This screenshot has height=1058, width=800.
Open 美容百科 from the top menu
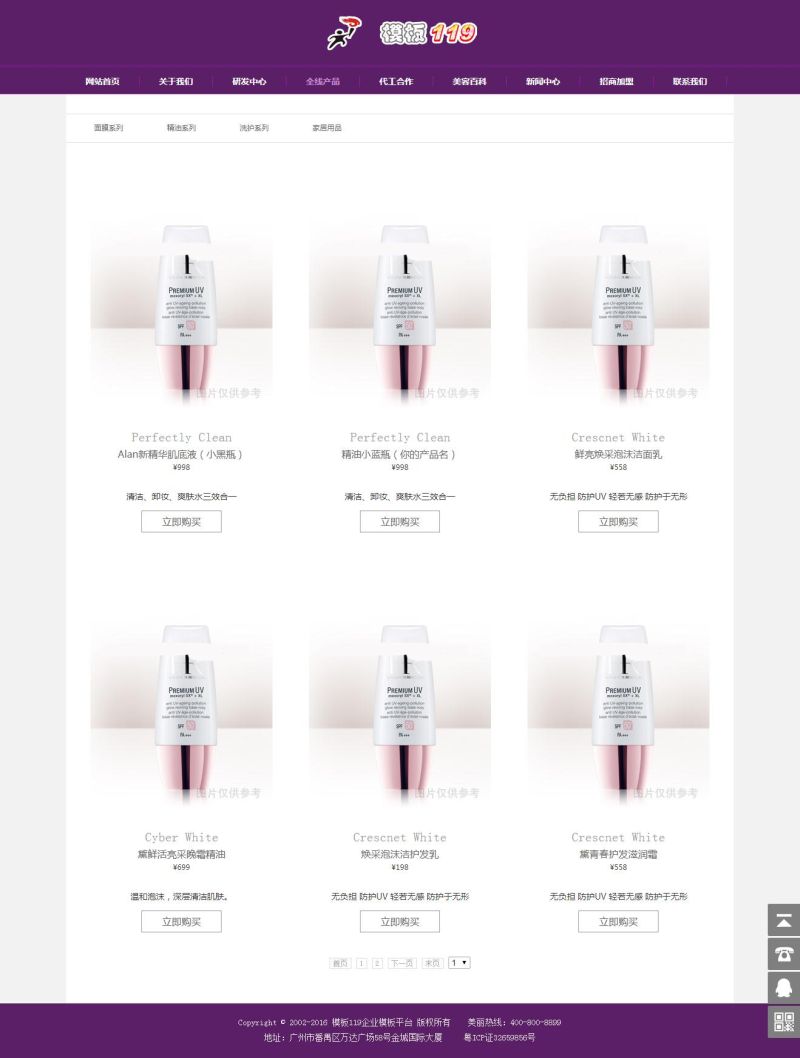468,81
